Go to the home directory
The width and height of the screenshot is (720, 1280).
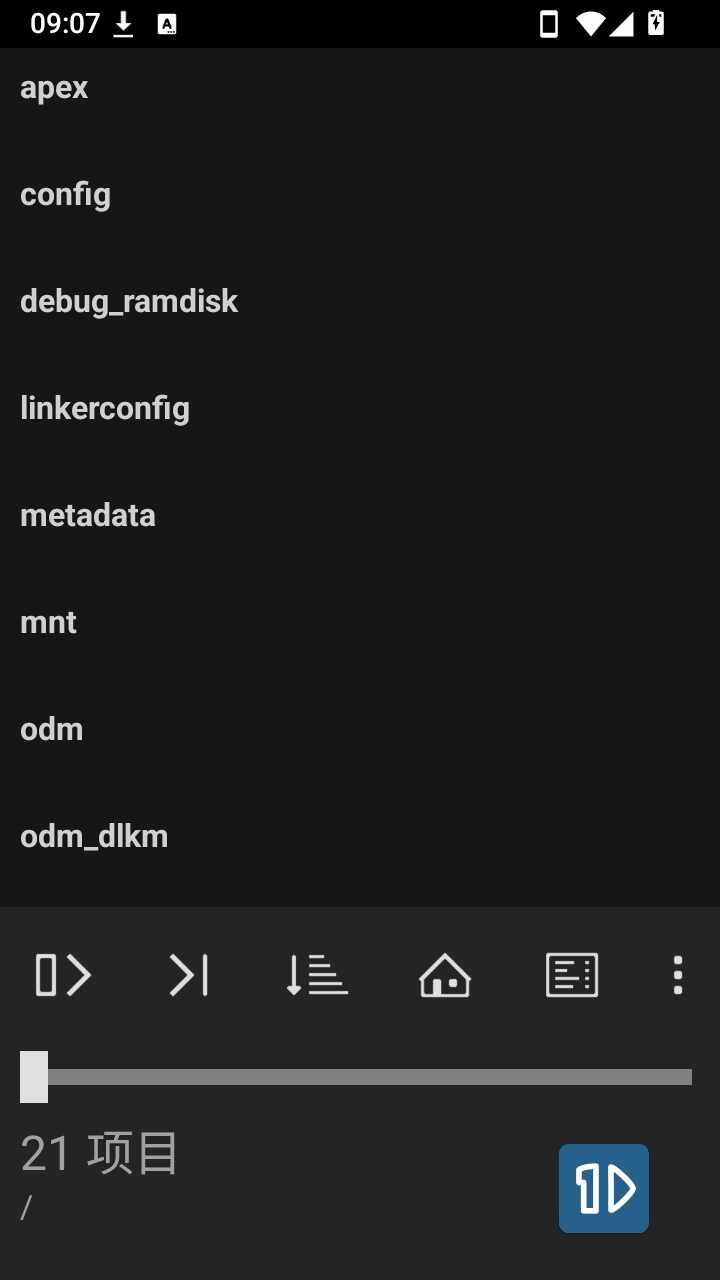445,975
